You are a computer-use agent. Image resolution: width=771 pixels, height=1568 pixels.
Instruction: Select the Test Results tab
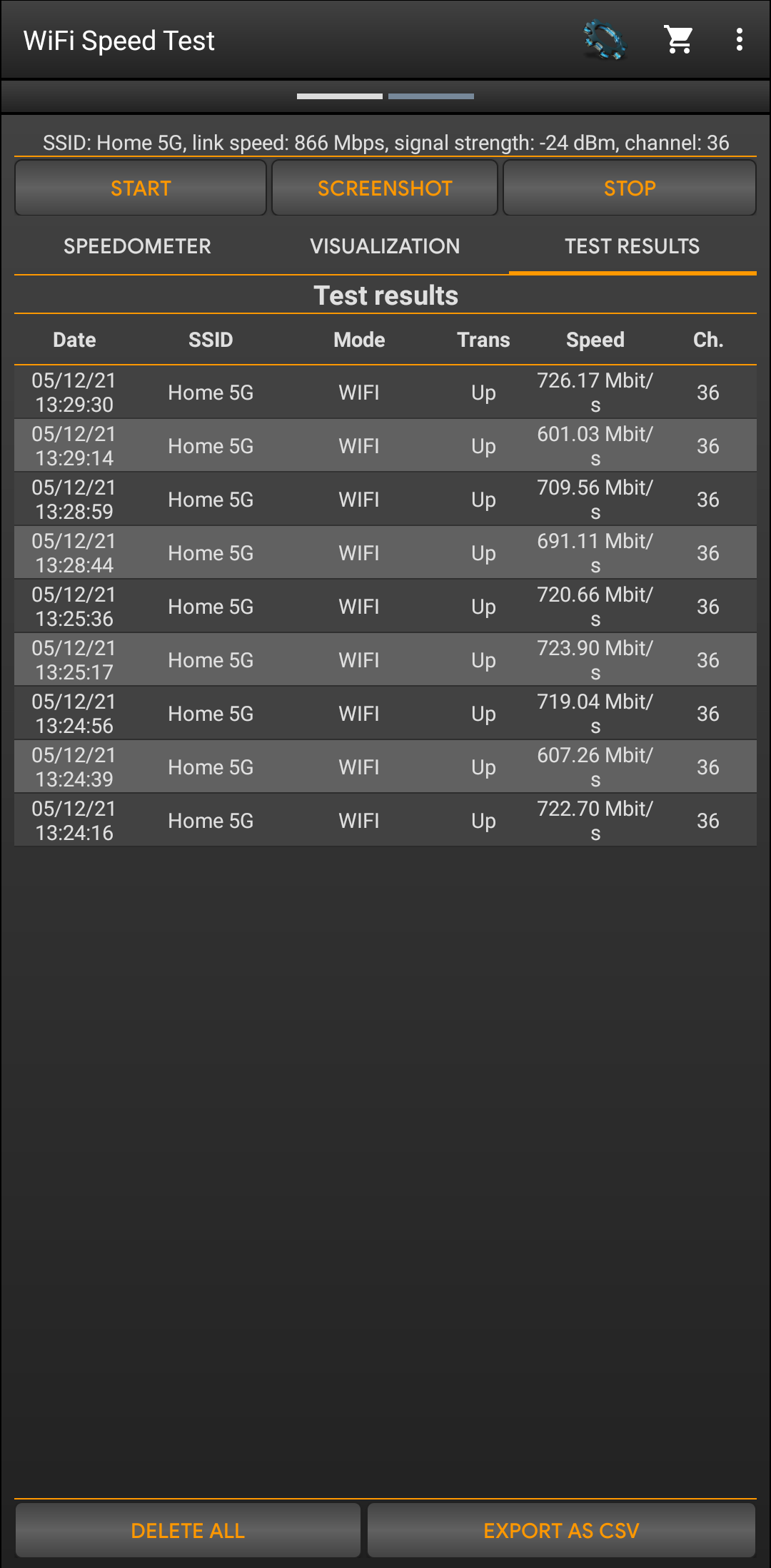coord(633,246)
